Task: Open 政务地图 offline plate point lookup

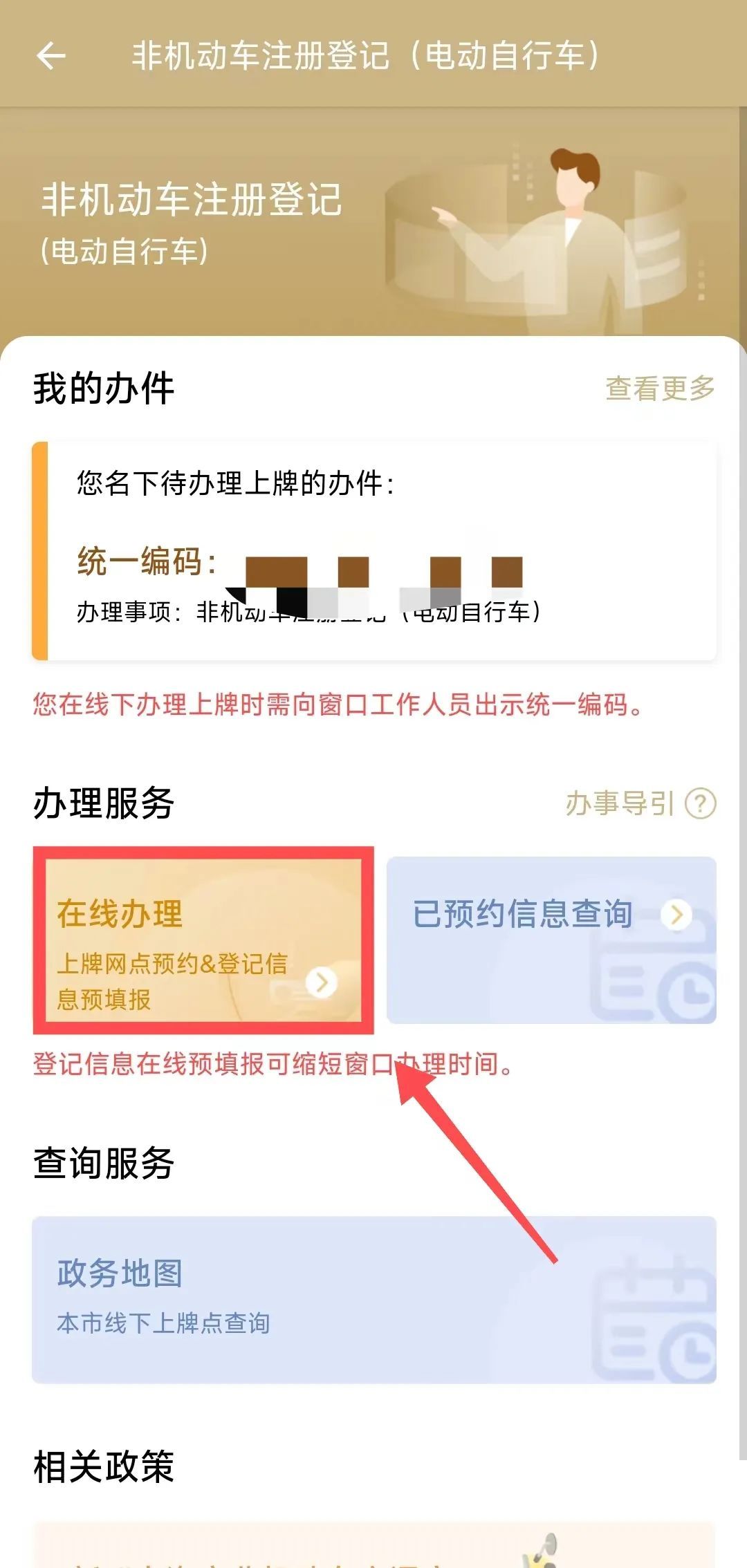Action: 373,1299
